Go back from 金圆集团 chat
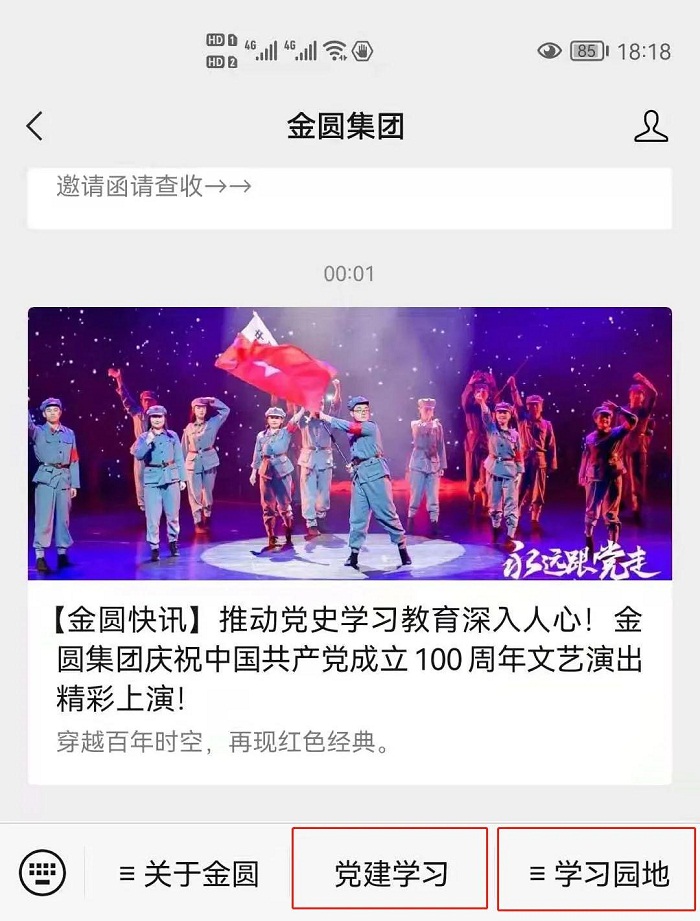 35,127
